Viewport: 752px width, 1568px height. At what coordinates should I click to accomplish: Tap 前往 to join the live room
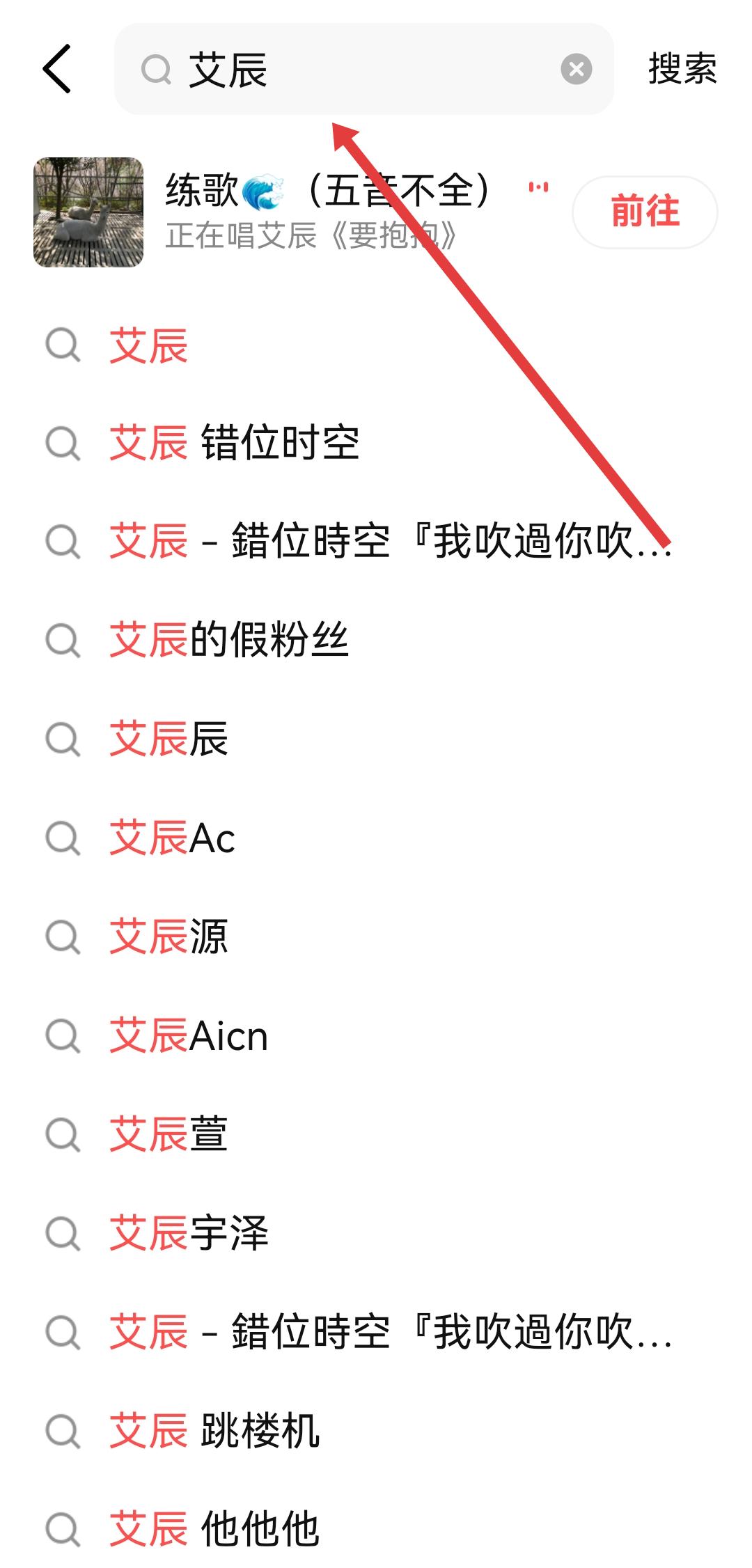[x=645, y=212]
